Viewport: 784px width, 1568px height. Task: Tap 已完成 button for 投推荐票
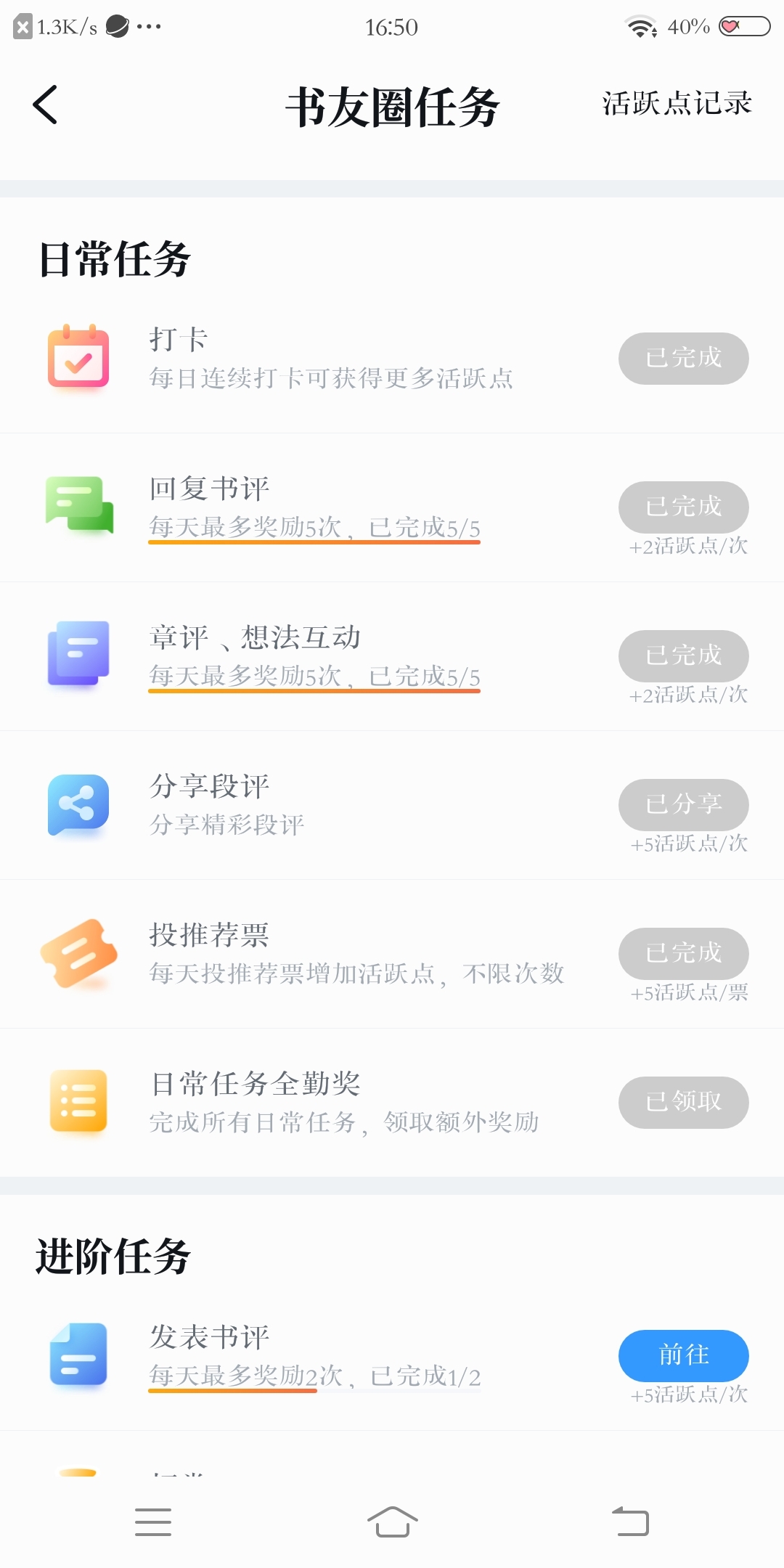tap(683, 953)
